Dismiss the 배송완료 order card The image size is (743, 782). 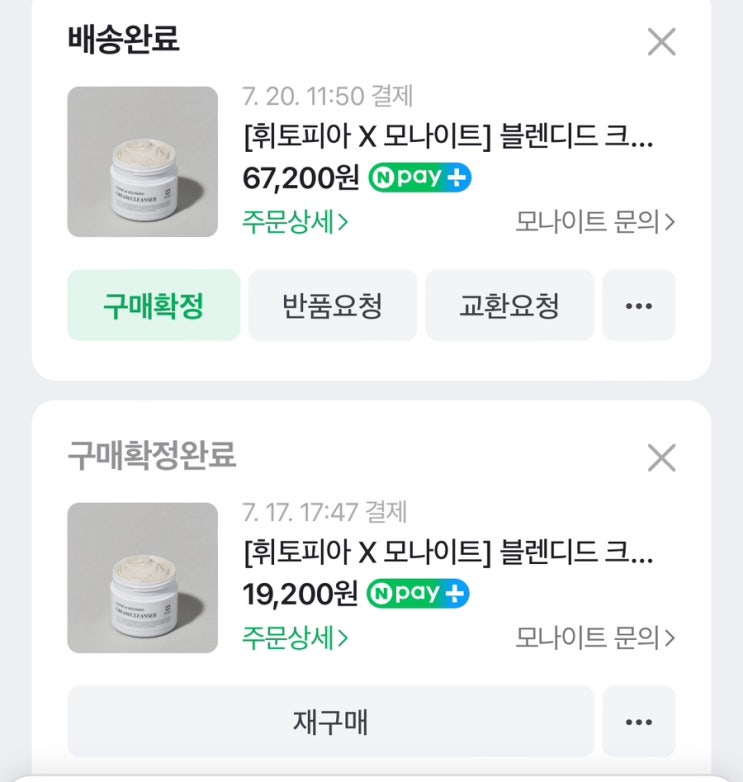661,42
